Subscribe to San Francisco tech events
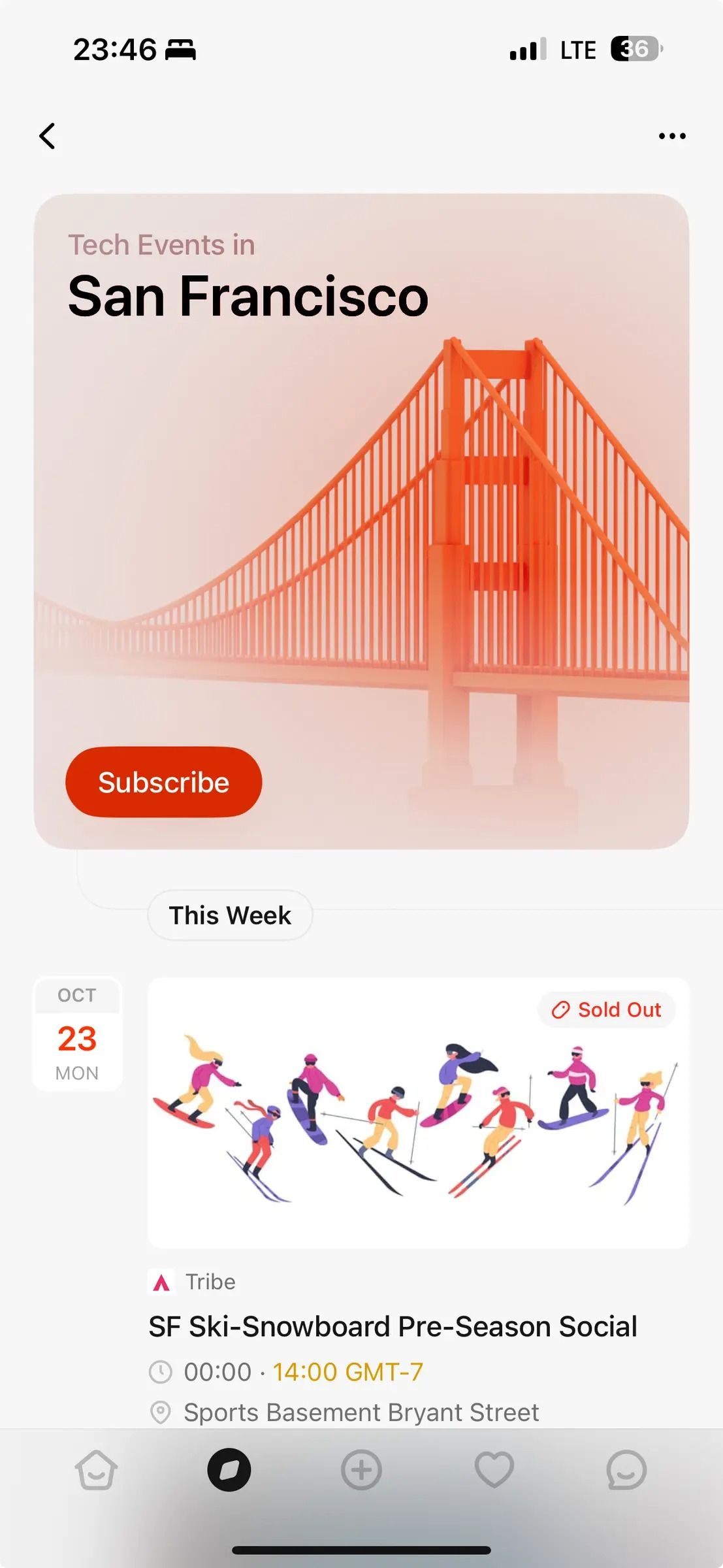The width and height of the screenshot is (723, 1568). [163, 782]
